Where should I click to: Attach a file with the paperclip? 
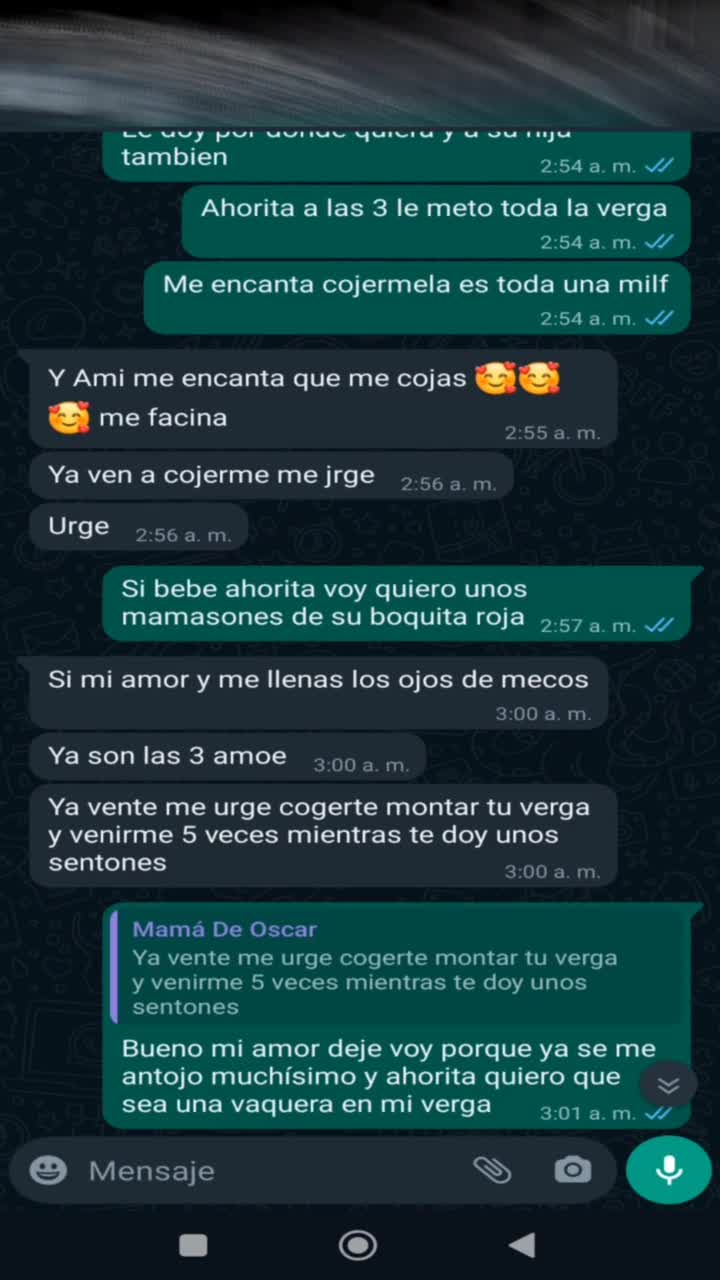click(x=492, y=1170)
